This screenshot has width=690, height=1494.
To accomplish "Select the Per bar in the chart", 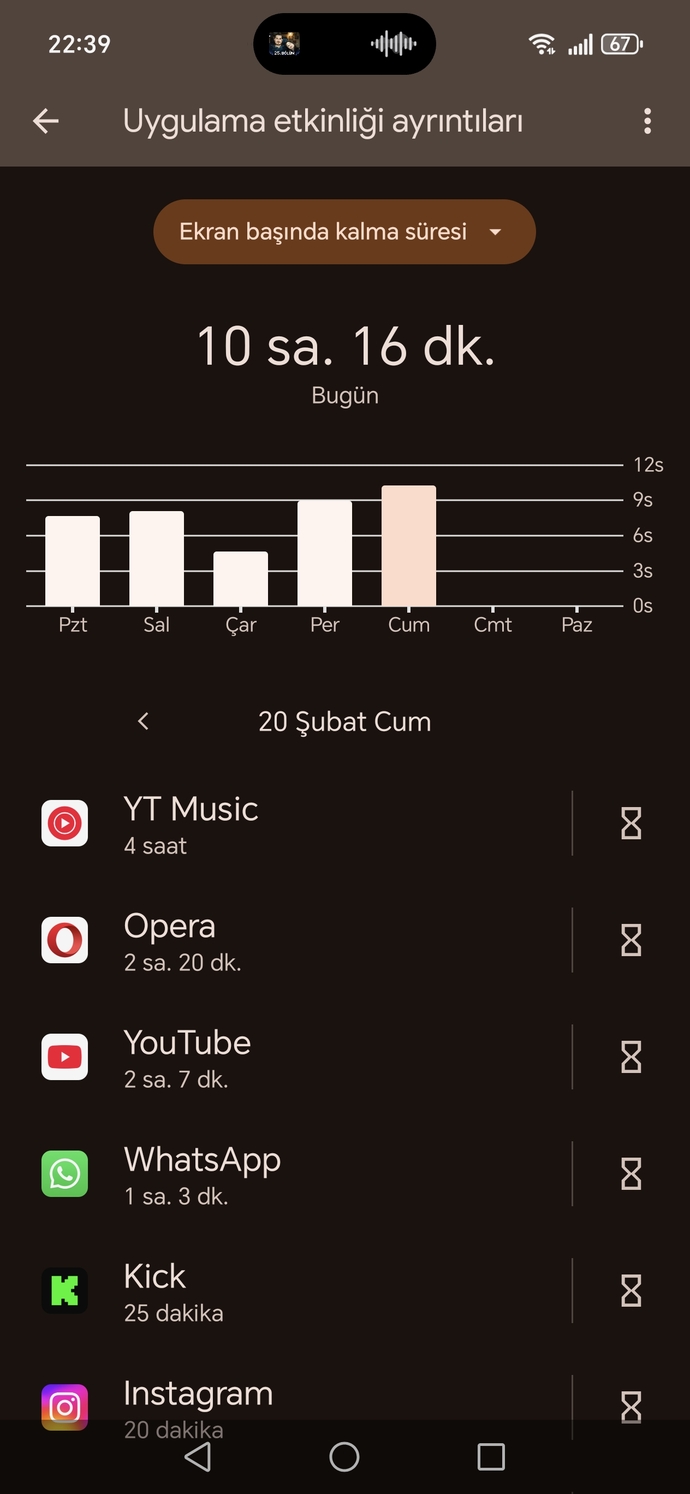I will (325, 553).
